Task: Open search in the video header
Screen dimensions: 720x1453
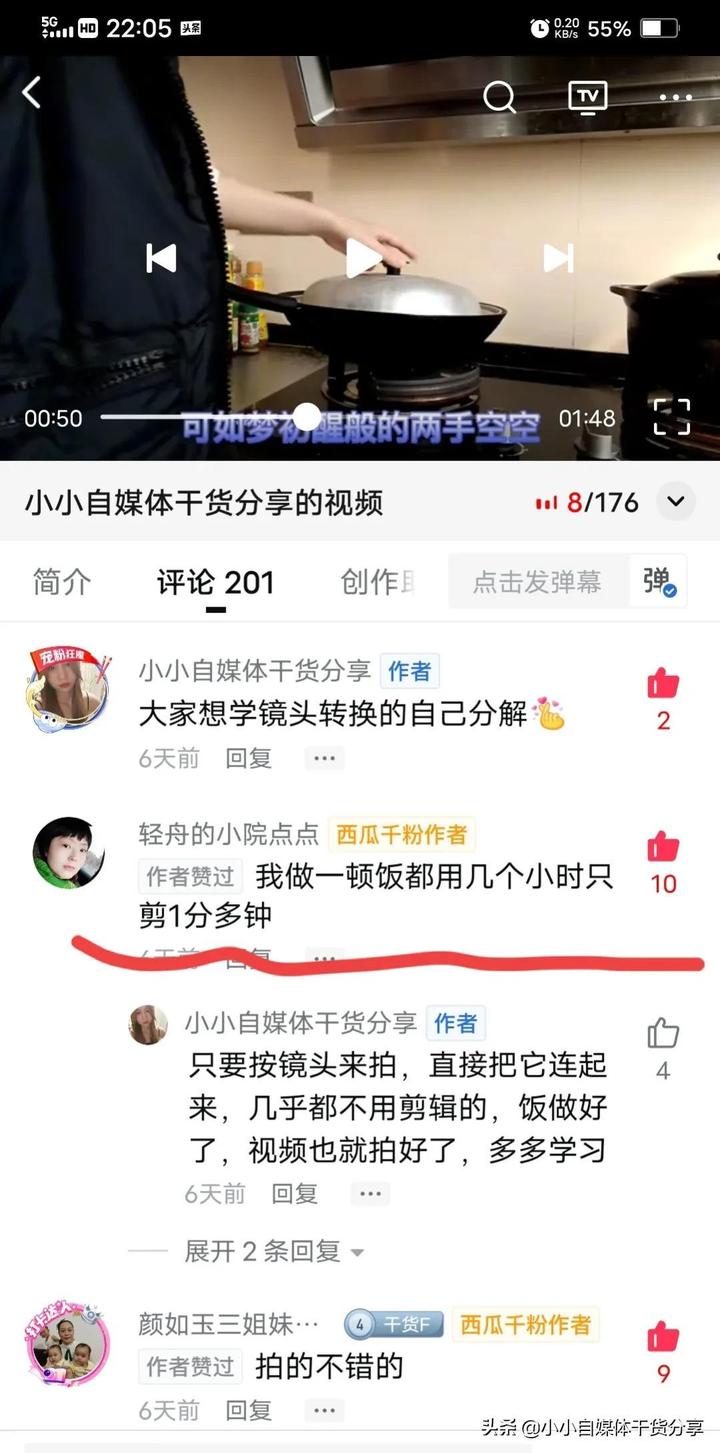Action: tap(499, 97)
